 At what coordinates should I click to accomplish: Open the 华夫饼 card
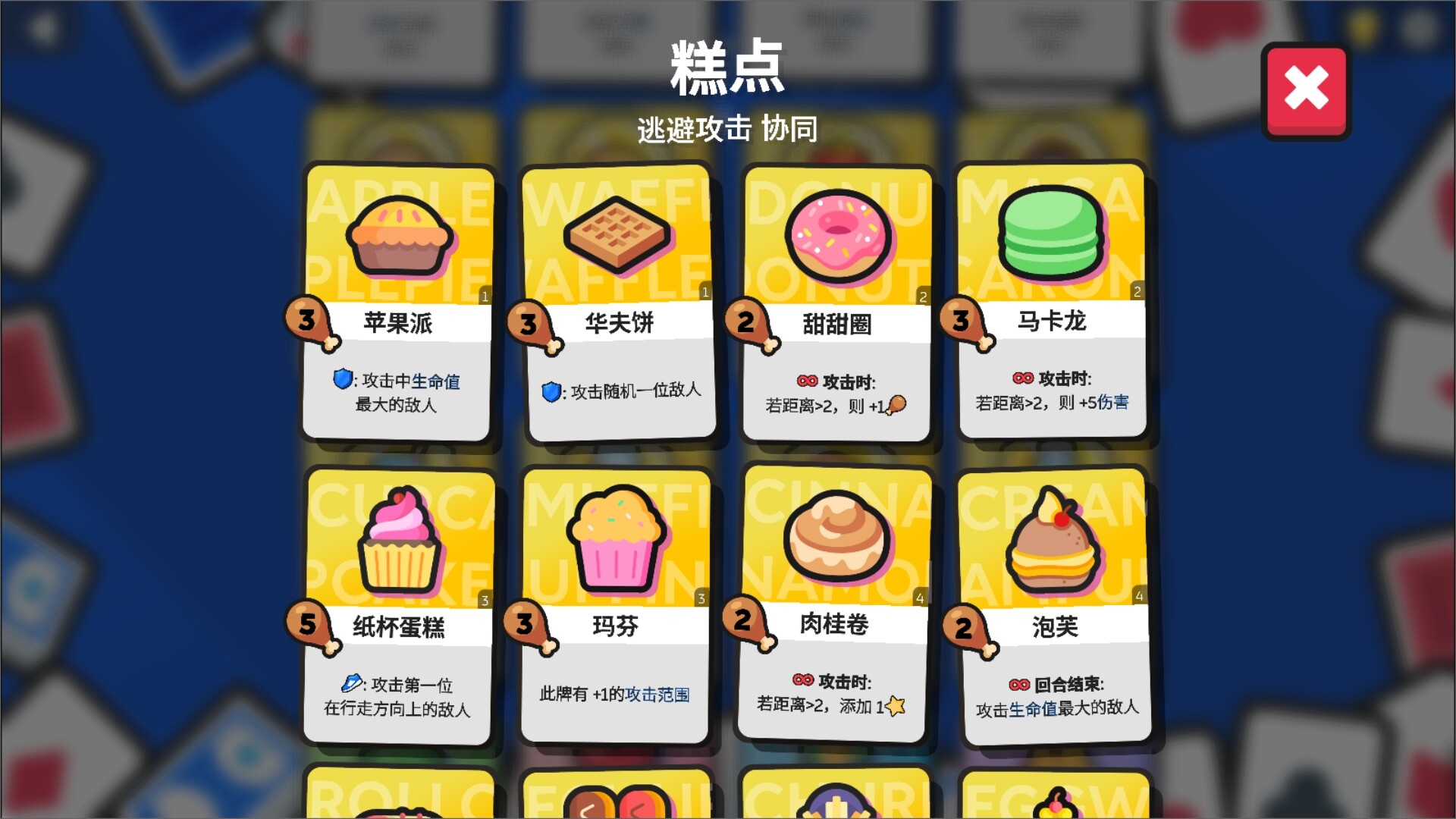point(619,302)
